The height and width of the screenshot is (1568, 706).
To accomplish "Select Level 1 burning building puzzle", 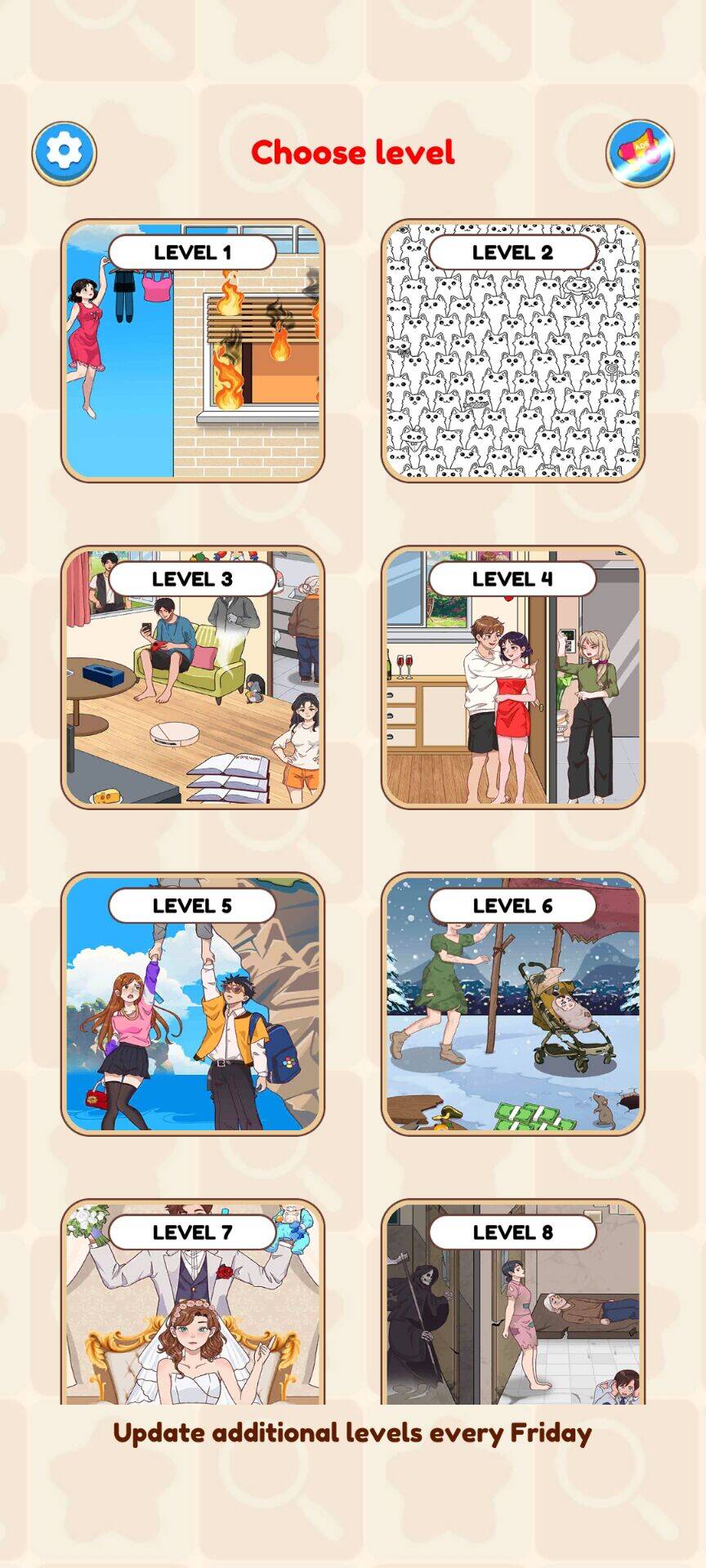I will [x=193, y=351].
